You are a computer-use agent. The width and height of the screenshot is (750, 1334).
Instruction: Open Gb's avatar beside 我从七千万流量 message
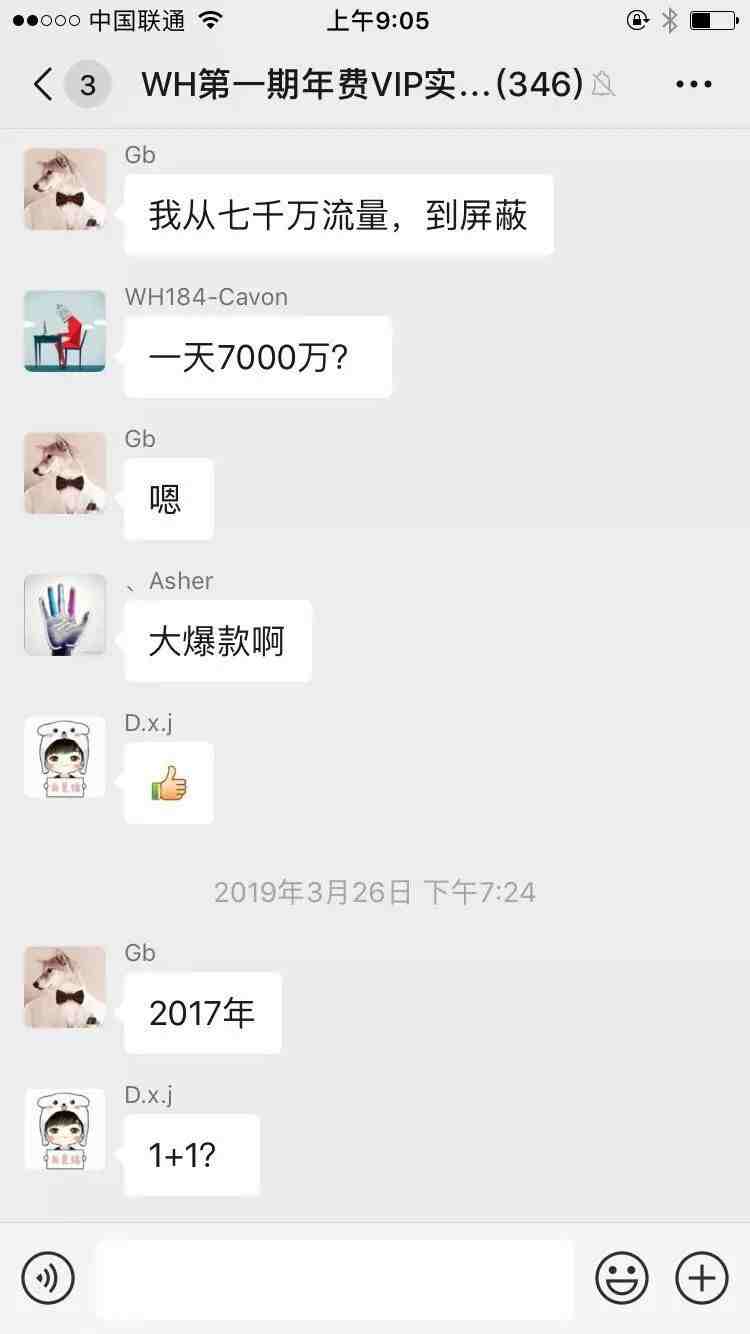pos(65,189)
